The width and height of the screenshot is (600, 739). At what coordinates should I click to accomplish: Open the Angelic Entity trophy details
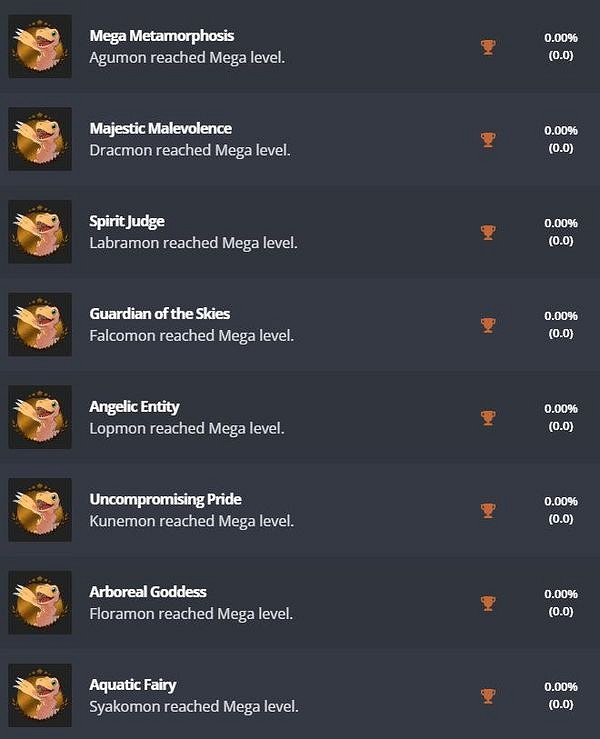134,407
